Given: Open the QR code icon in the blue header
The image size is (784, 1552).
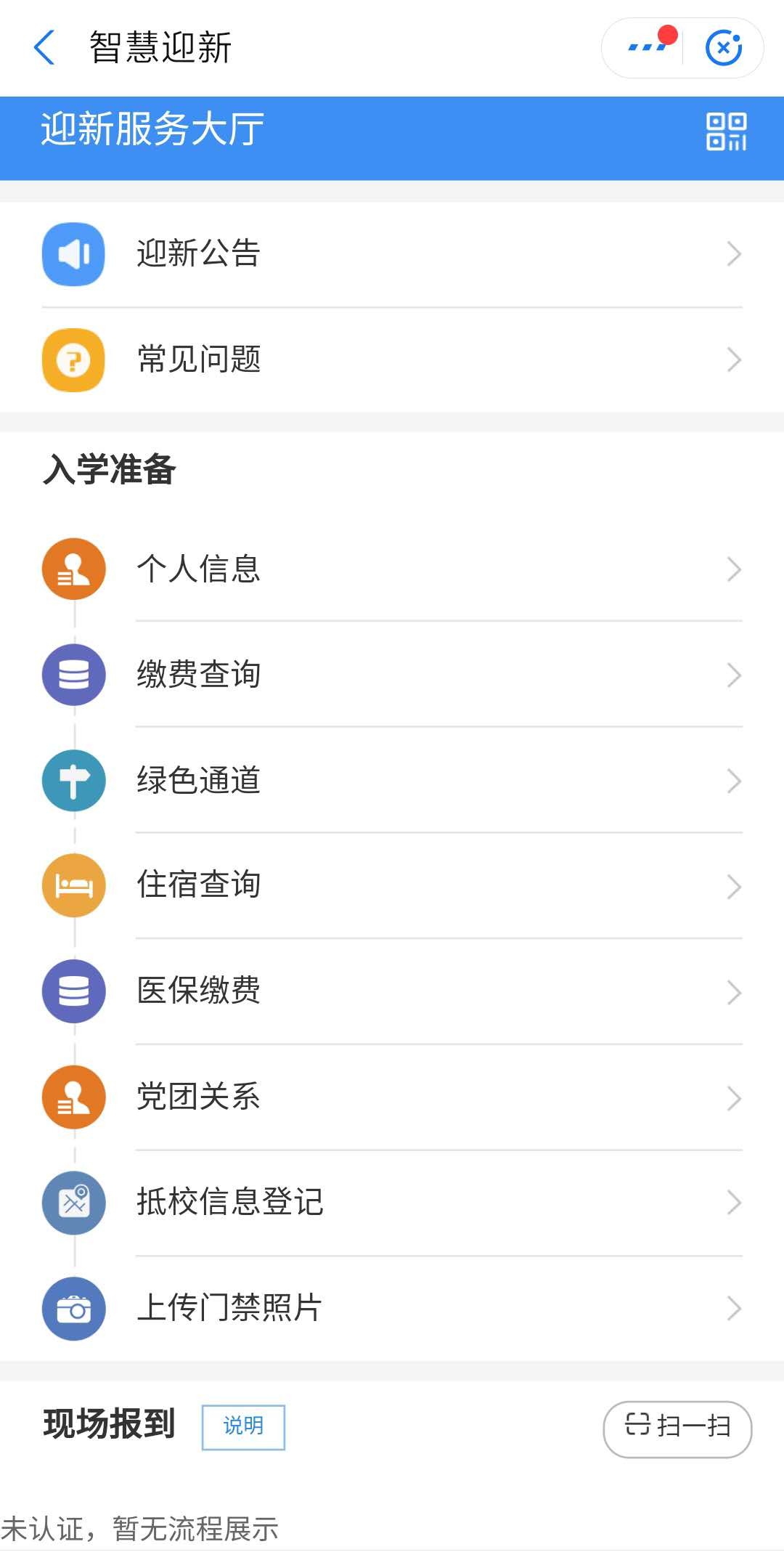Looking at the screenshot, I should (x=727, y=131).
